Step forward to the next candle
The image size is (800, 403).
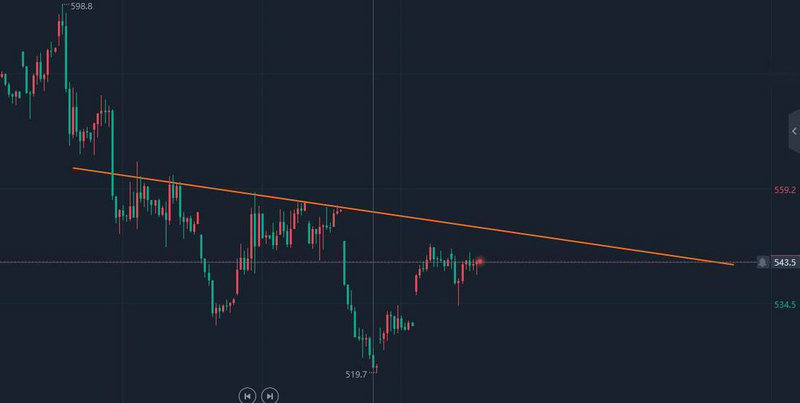[270, 395]
